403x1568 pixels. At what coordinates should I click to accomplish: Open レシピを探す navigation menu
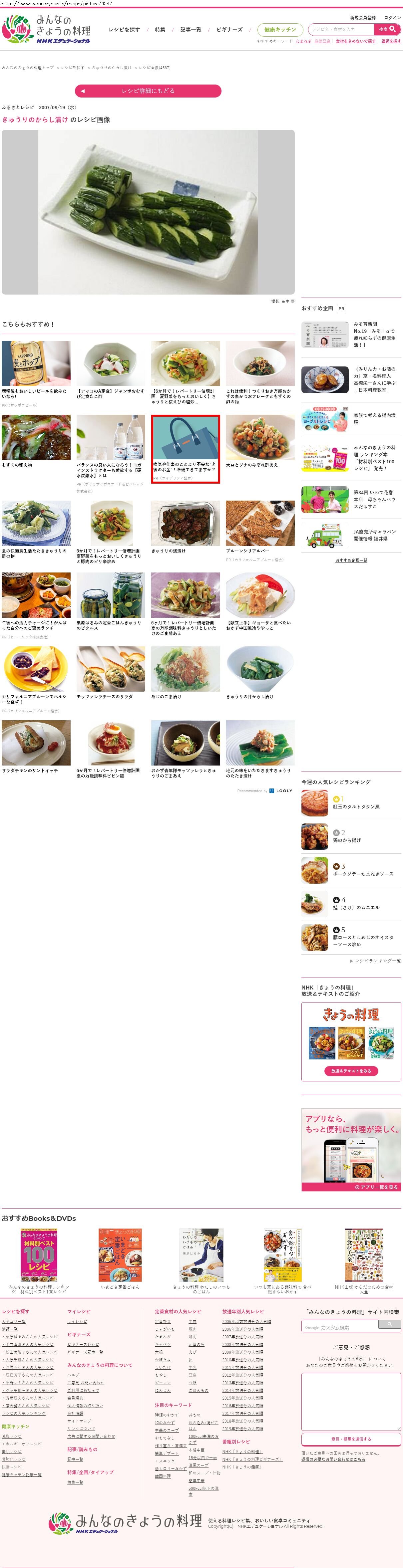click(x=124, y=30)
